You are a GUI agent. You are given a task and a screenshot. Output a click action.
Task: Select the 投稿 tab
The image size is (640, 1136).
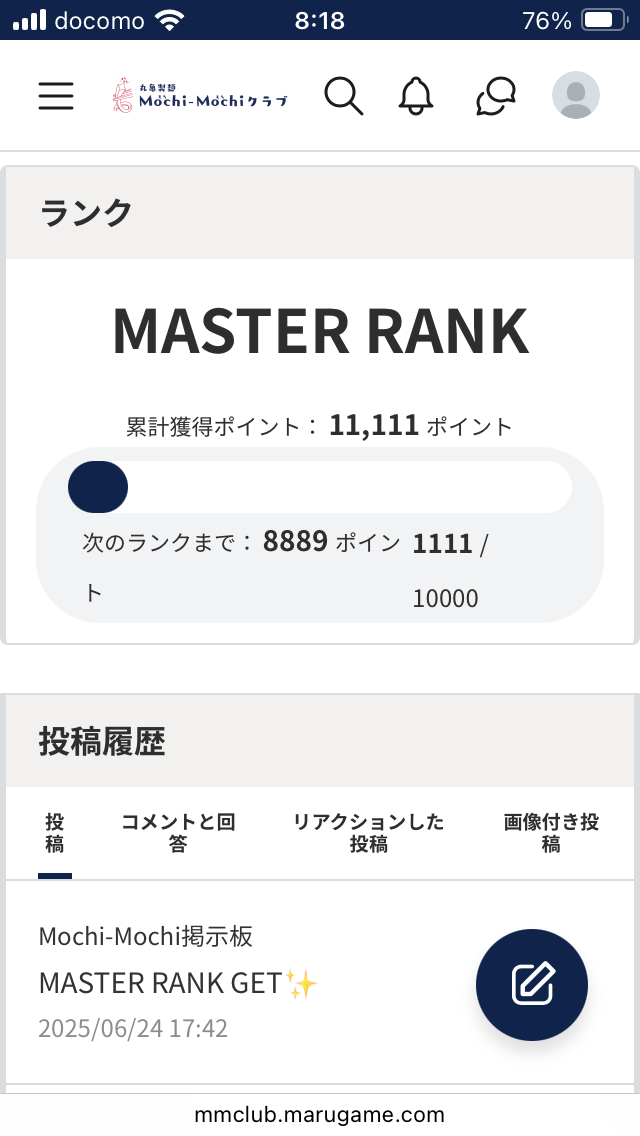point(55,833)
